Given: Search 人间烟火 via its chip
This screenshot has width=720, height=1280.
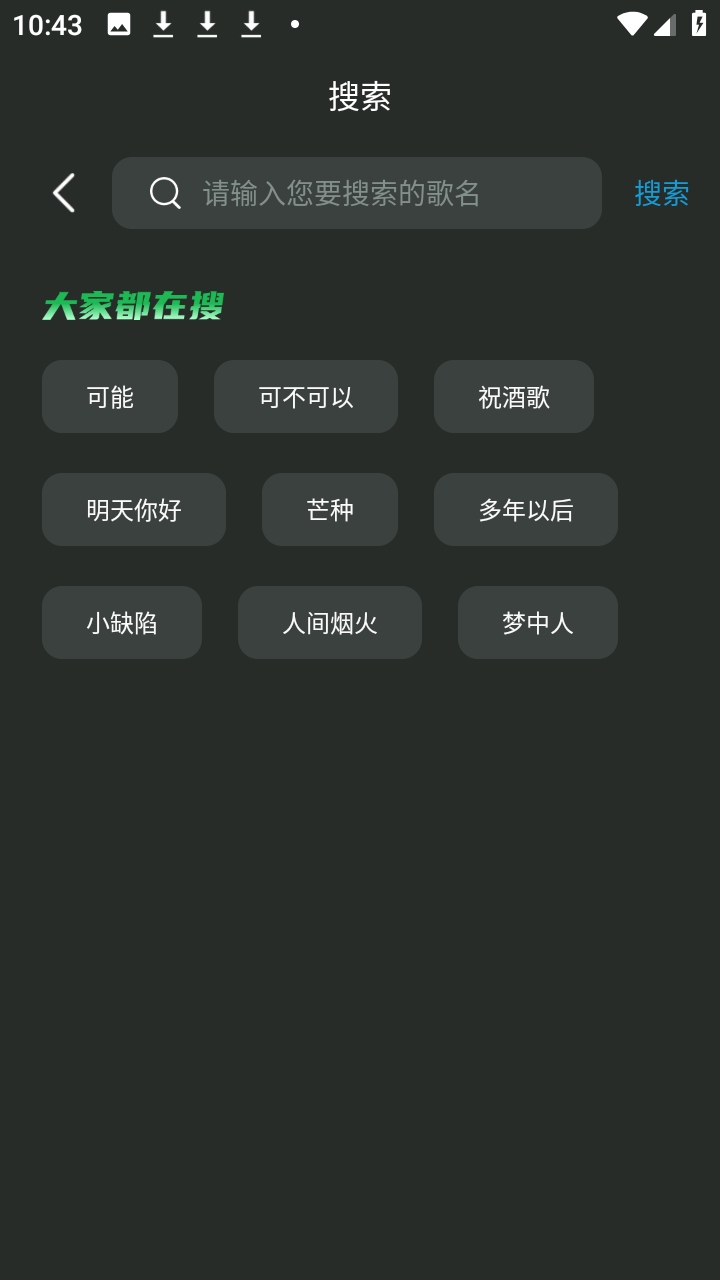Looking at the screenshot, I should tap(330, 623).
